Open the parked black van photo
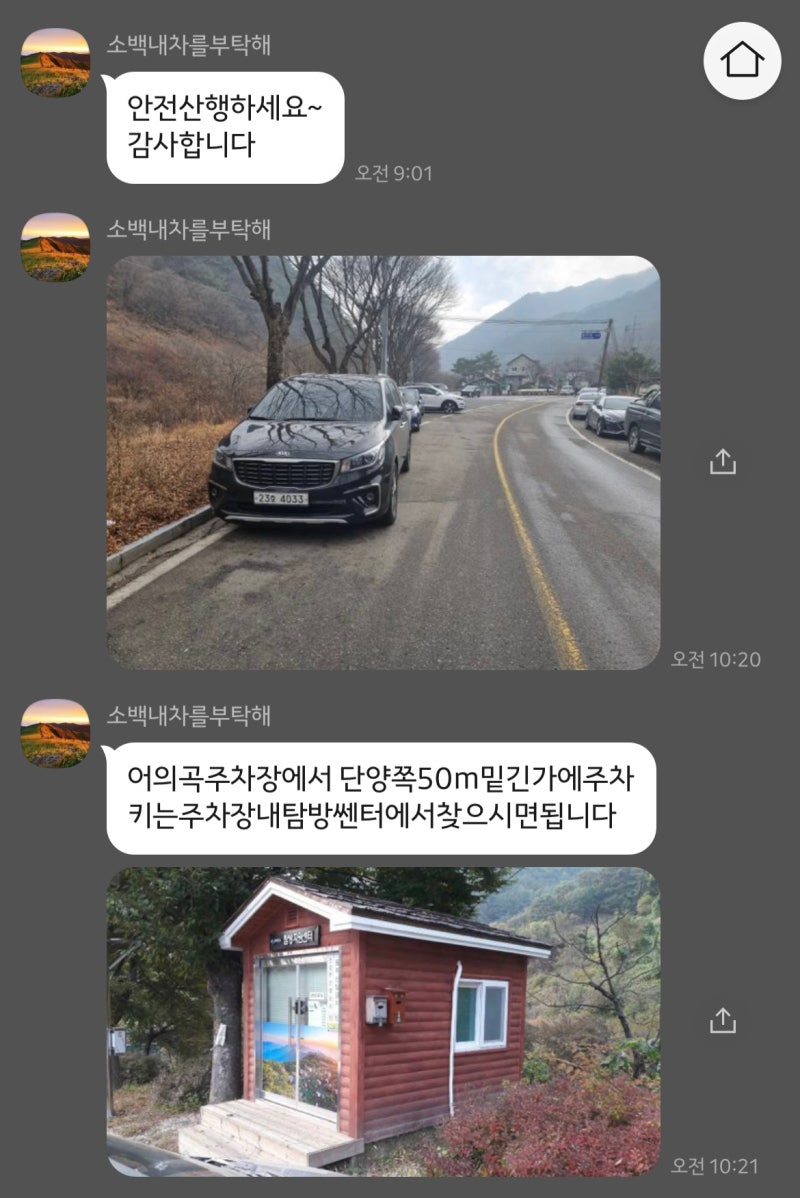Image resolution: width=800 pixels, height=1198 pixels. coord(383,462)
